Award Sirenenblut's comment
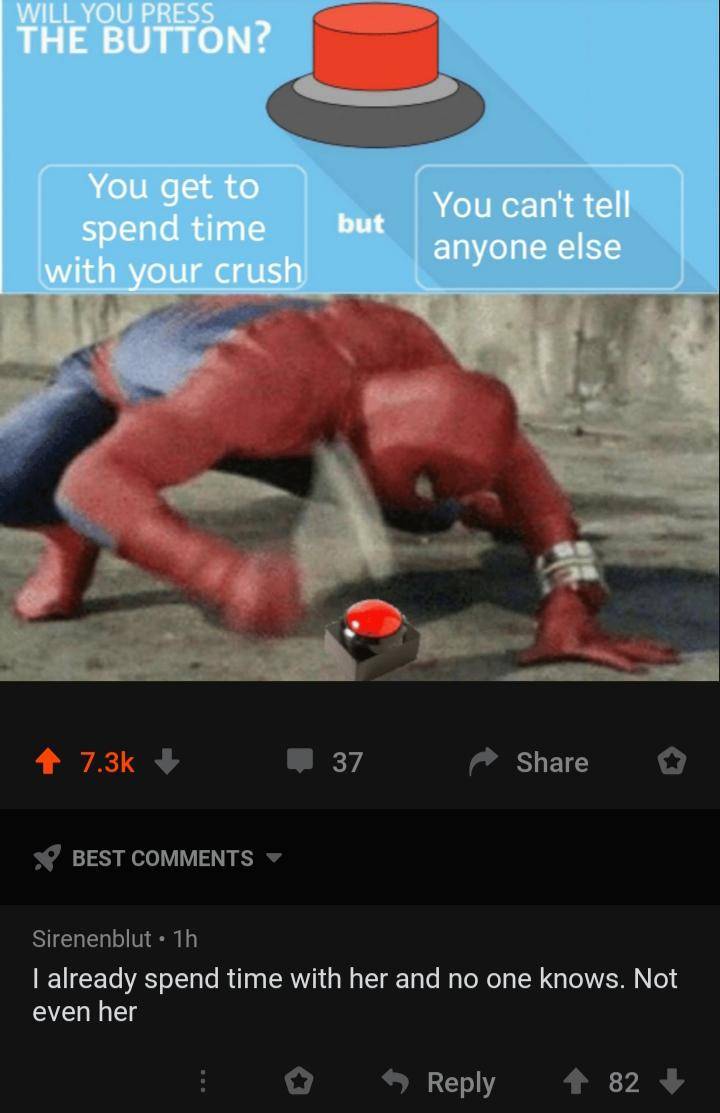Screen dimensions: 720x1113 pos(298,1081)
